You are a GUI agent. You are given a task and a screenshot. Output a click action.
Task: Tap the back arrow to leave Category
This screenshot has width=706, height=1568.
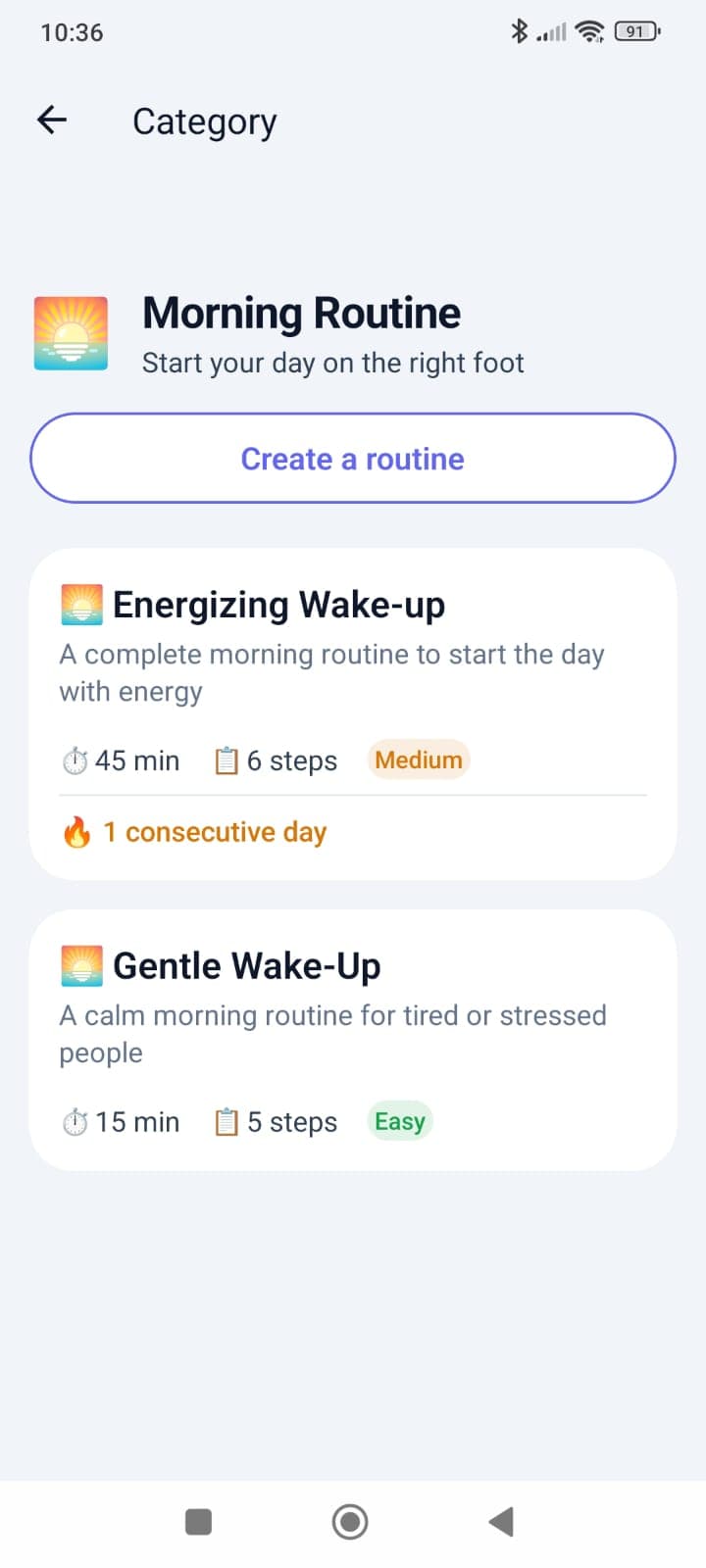(51, 120)
